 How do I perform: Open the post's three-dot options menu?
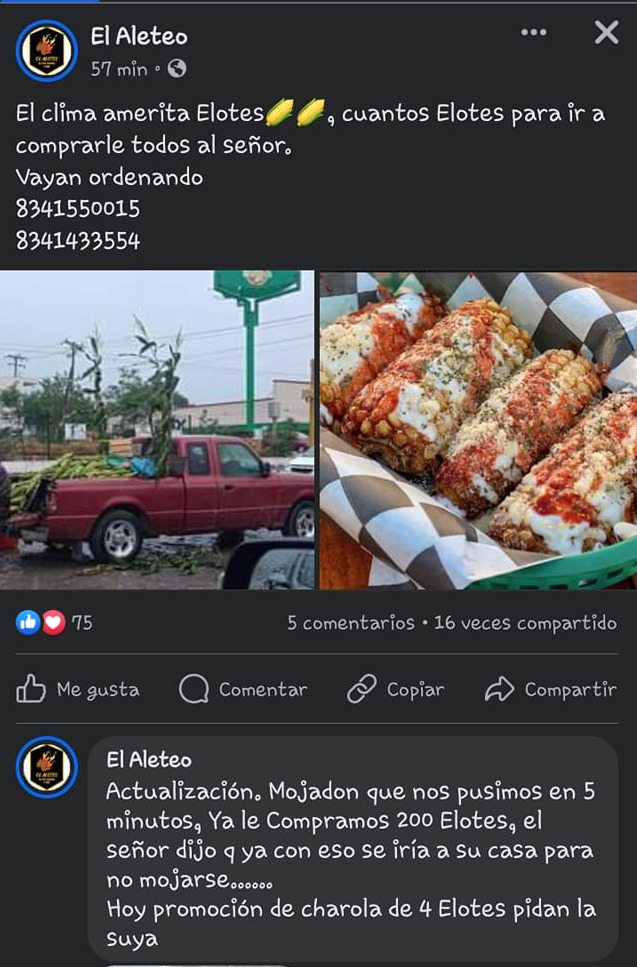[x=534, y=33]
